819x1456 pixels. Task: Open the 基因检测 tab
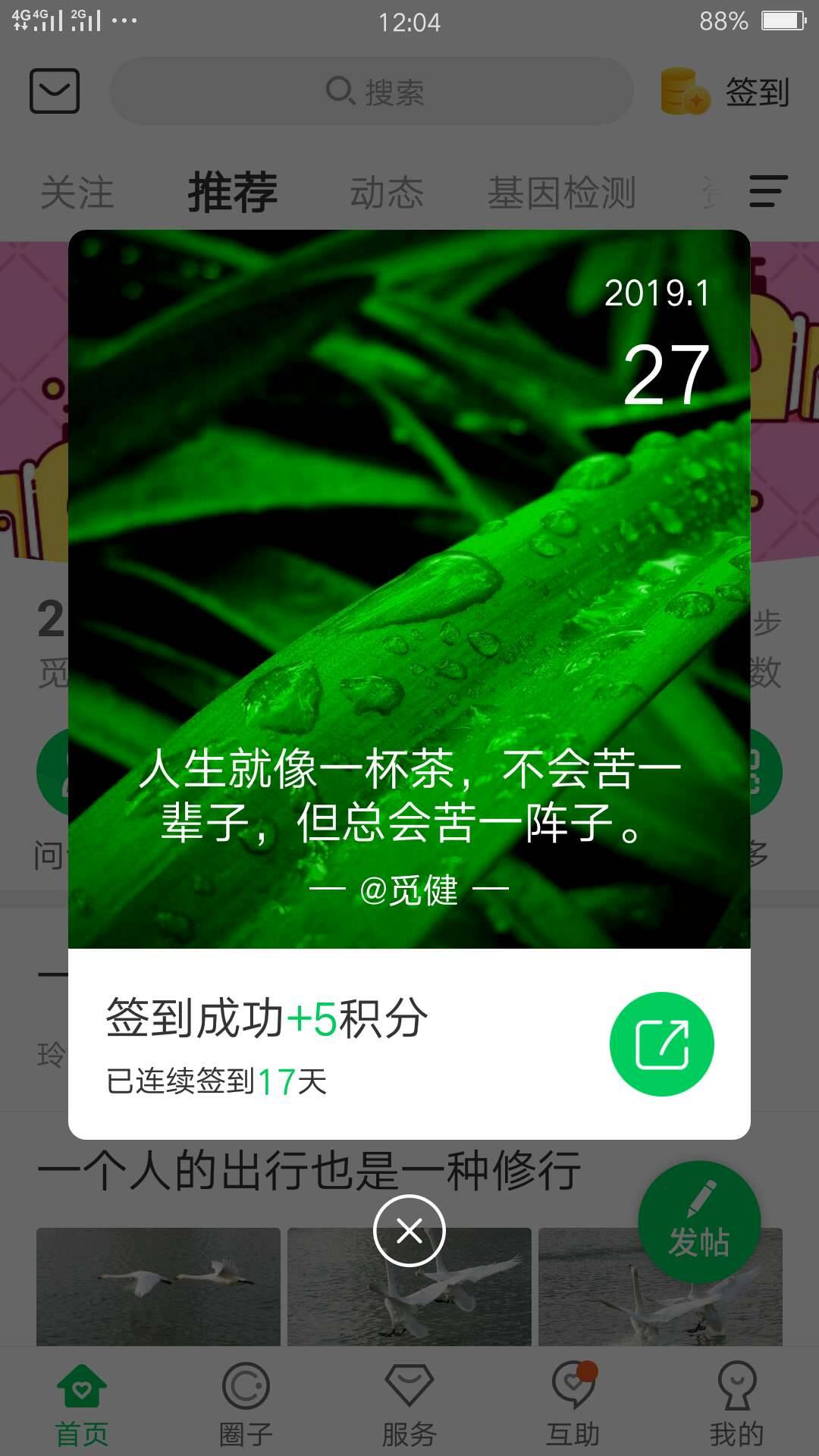coord(563,192)
